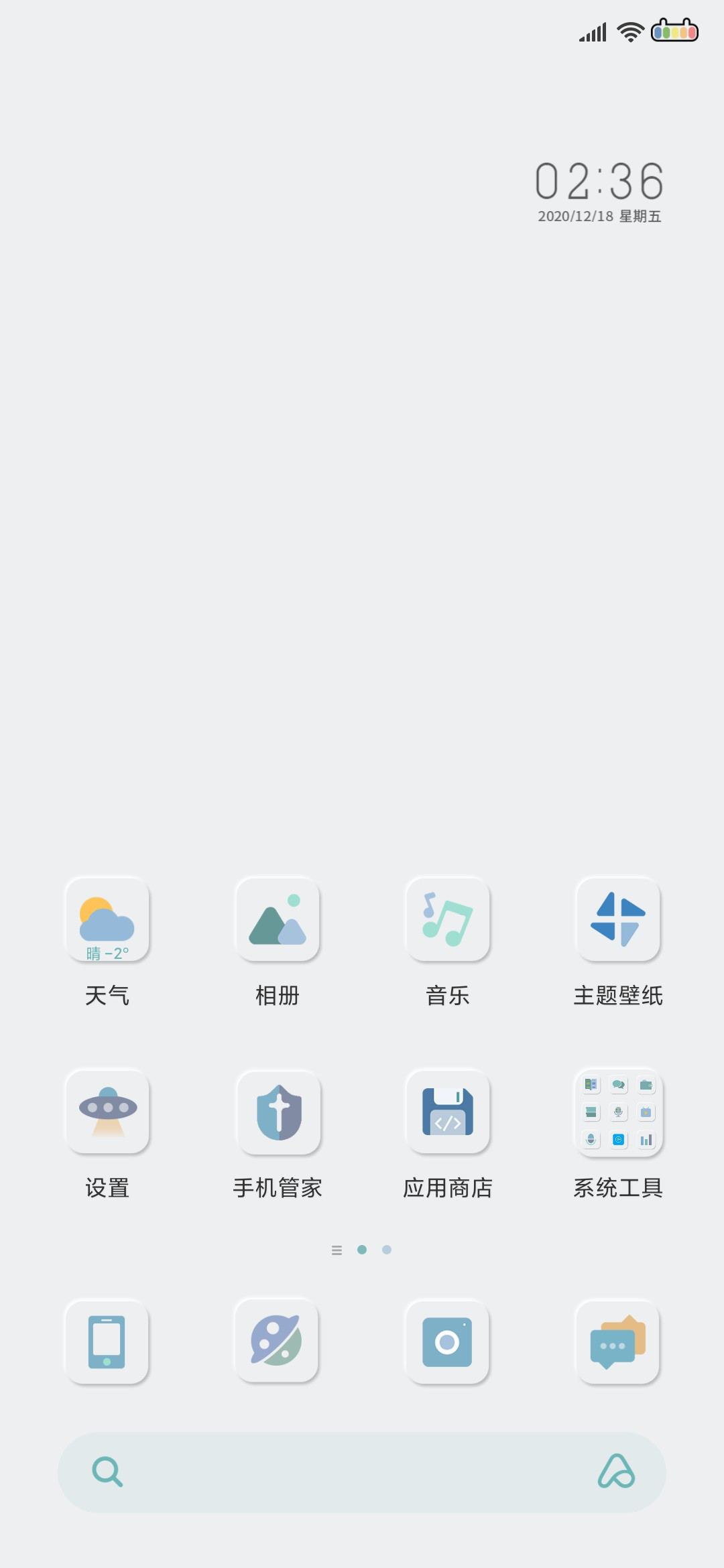Go to second home page dot
Screen dimensions: 724x1568
(x=387, y=1250)
